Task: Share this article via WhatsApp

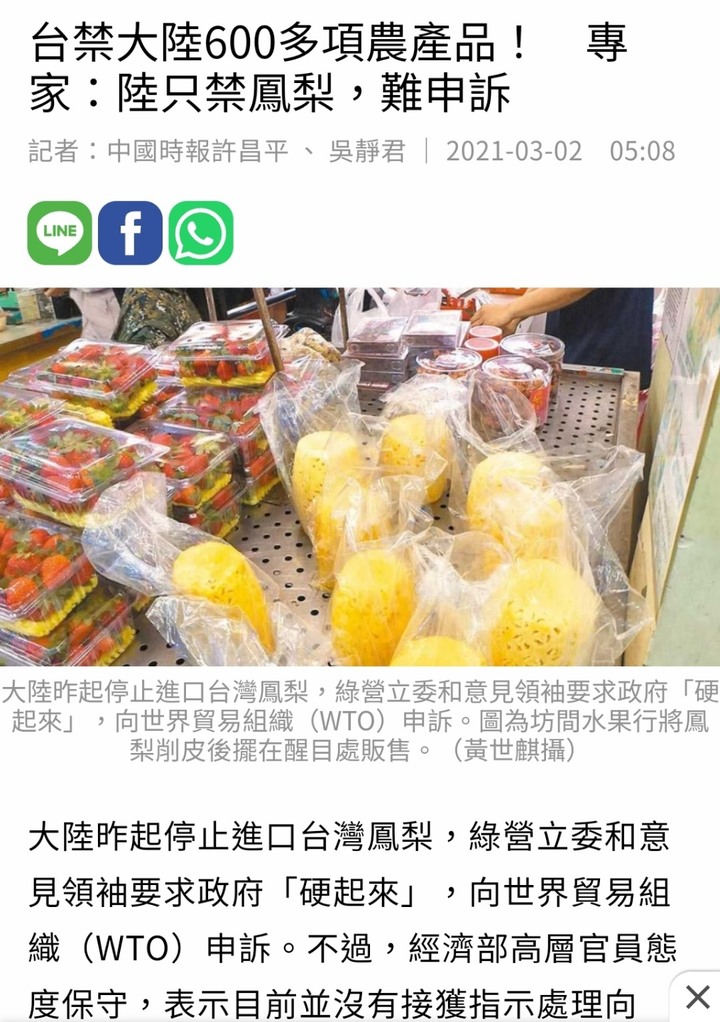Action: pos(201,233)
